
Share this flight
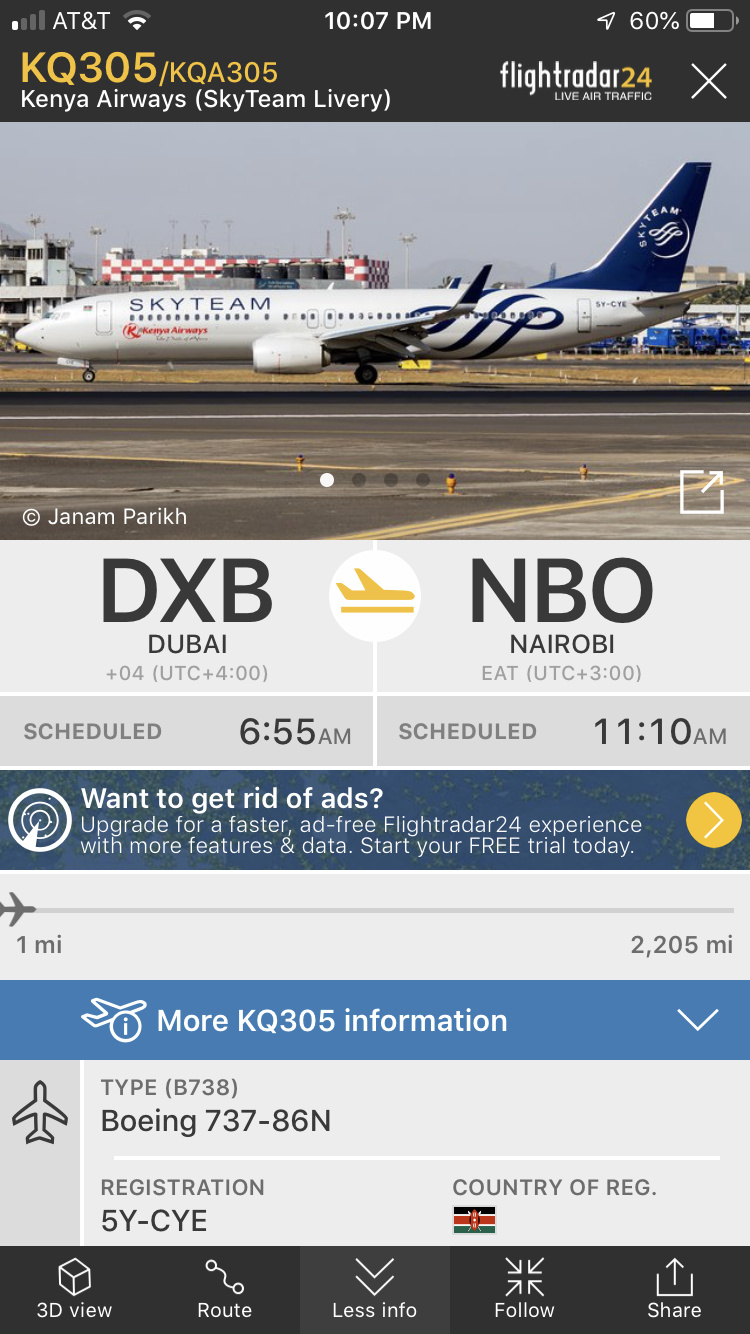point(674,1290)
